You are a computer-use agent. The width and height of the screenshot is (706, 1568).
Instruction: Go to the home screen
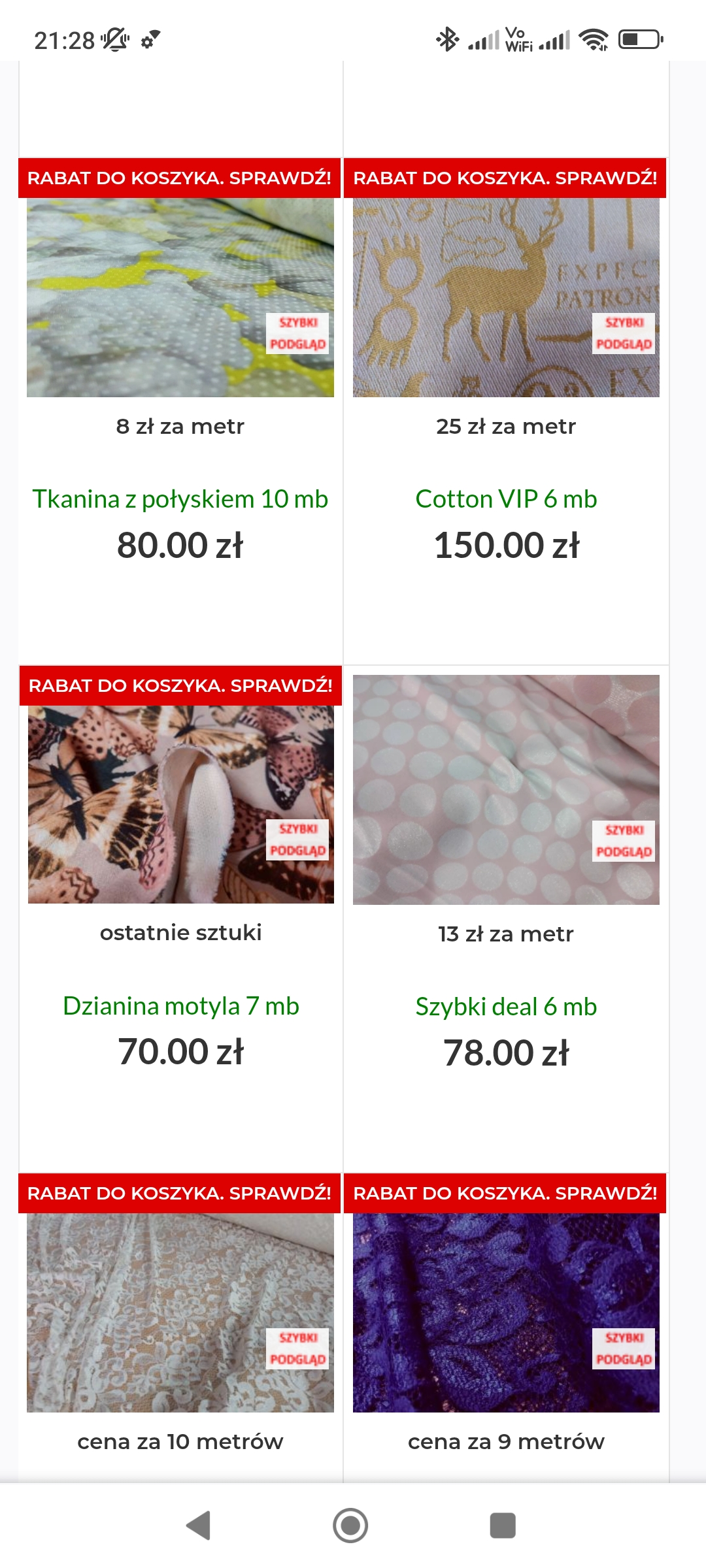350,1526
